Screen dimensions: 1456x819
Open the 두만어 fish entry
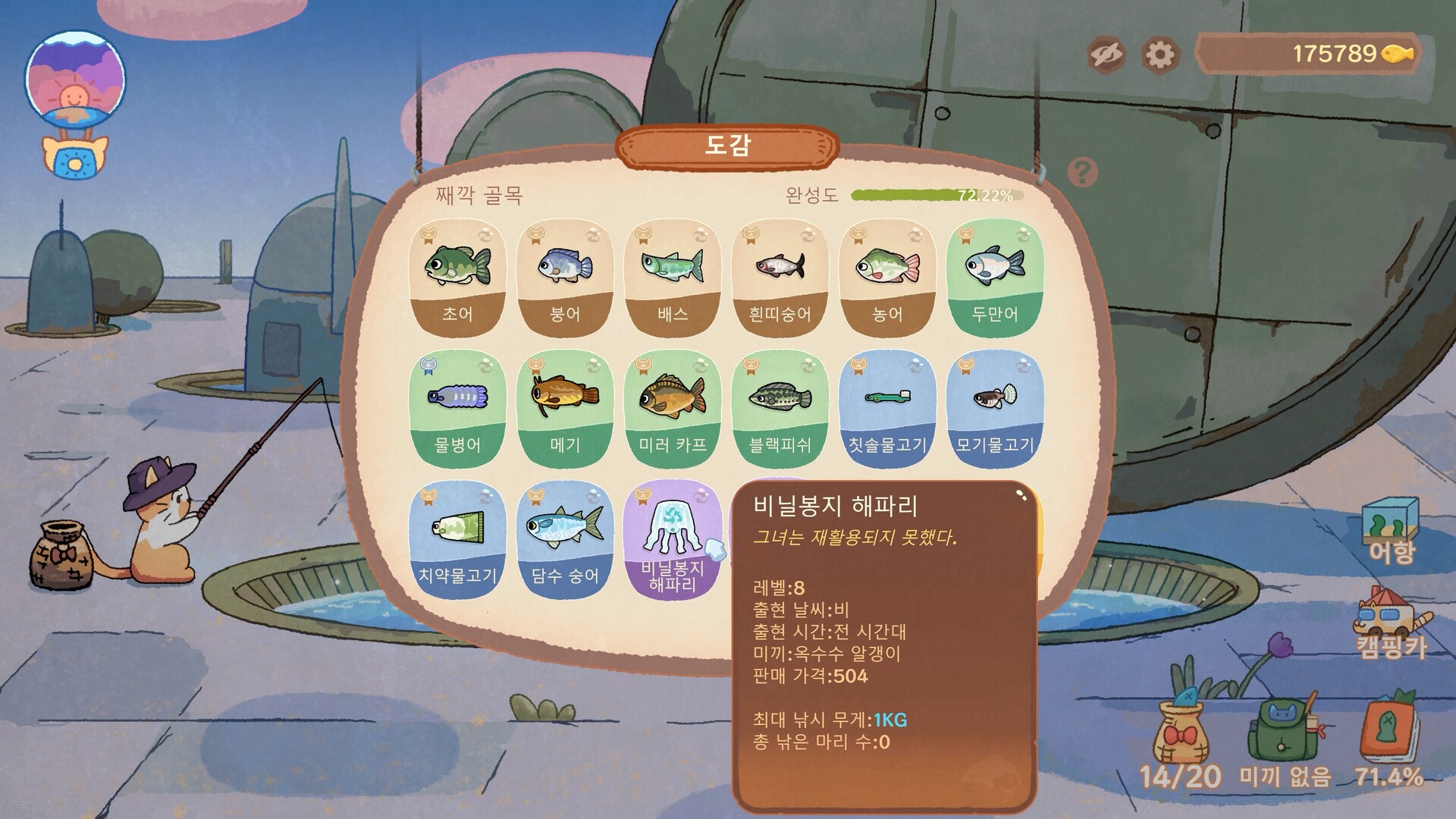(x=995, y=277)
